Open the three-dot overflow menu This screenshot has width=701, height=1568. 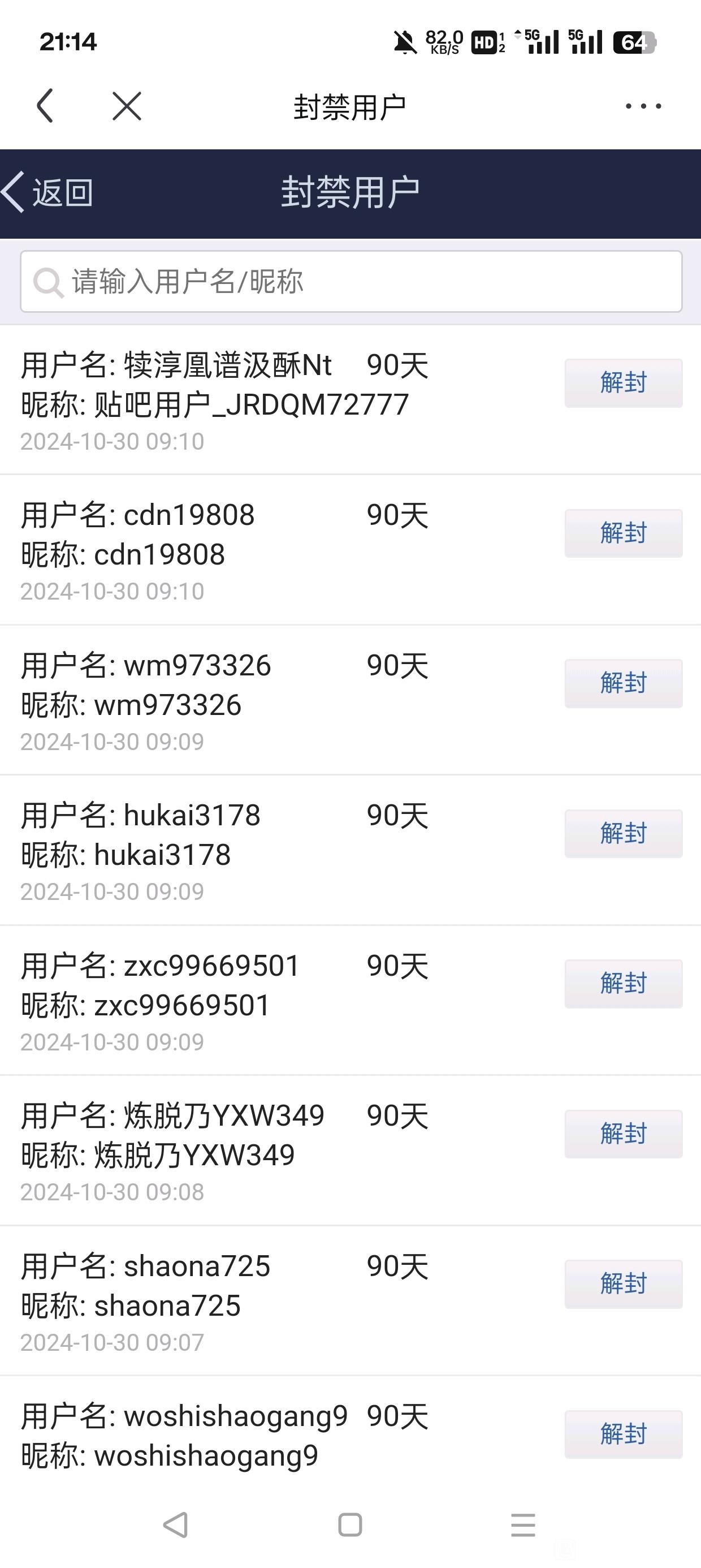pos(643,106)
